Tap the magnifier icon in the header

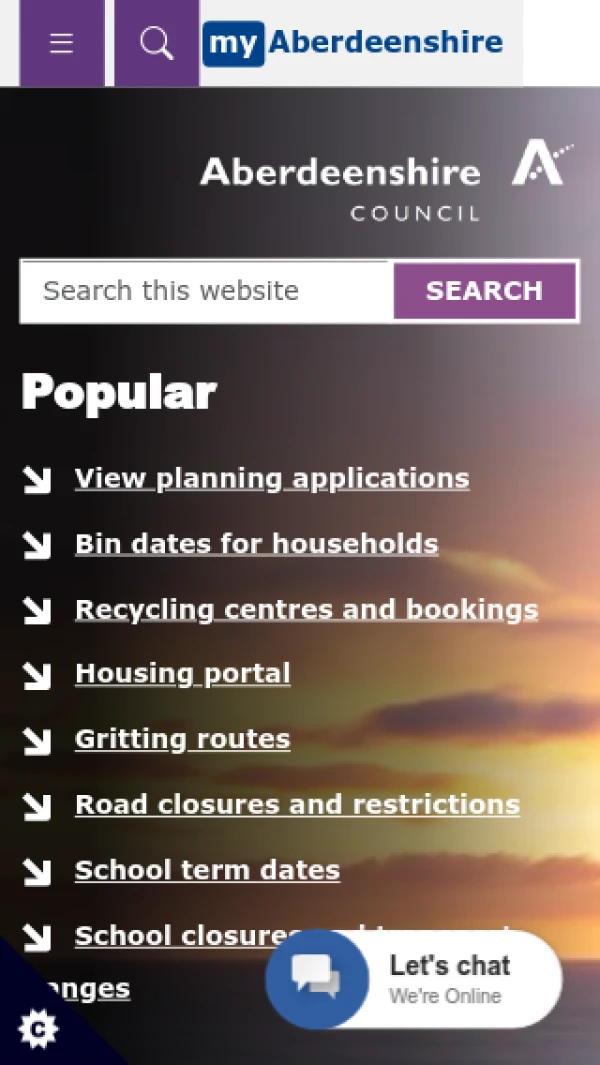click(x=156, y=44)
